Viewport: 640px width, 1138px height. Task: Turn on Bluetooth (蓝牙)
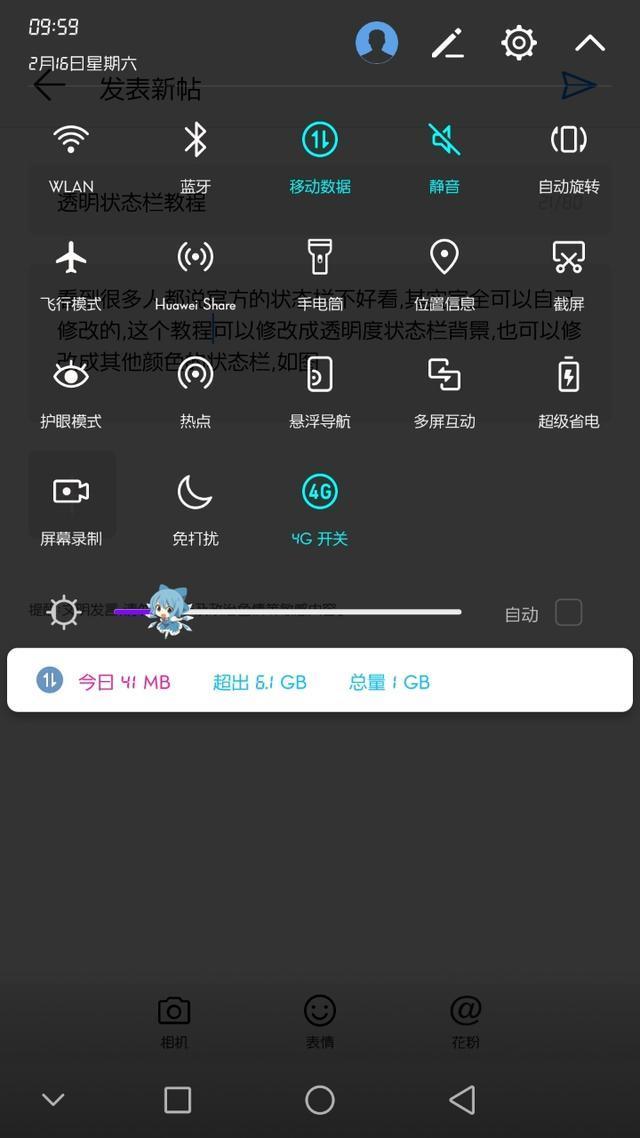pyautogui.click(x=195, y=140)
